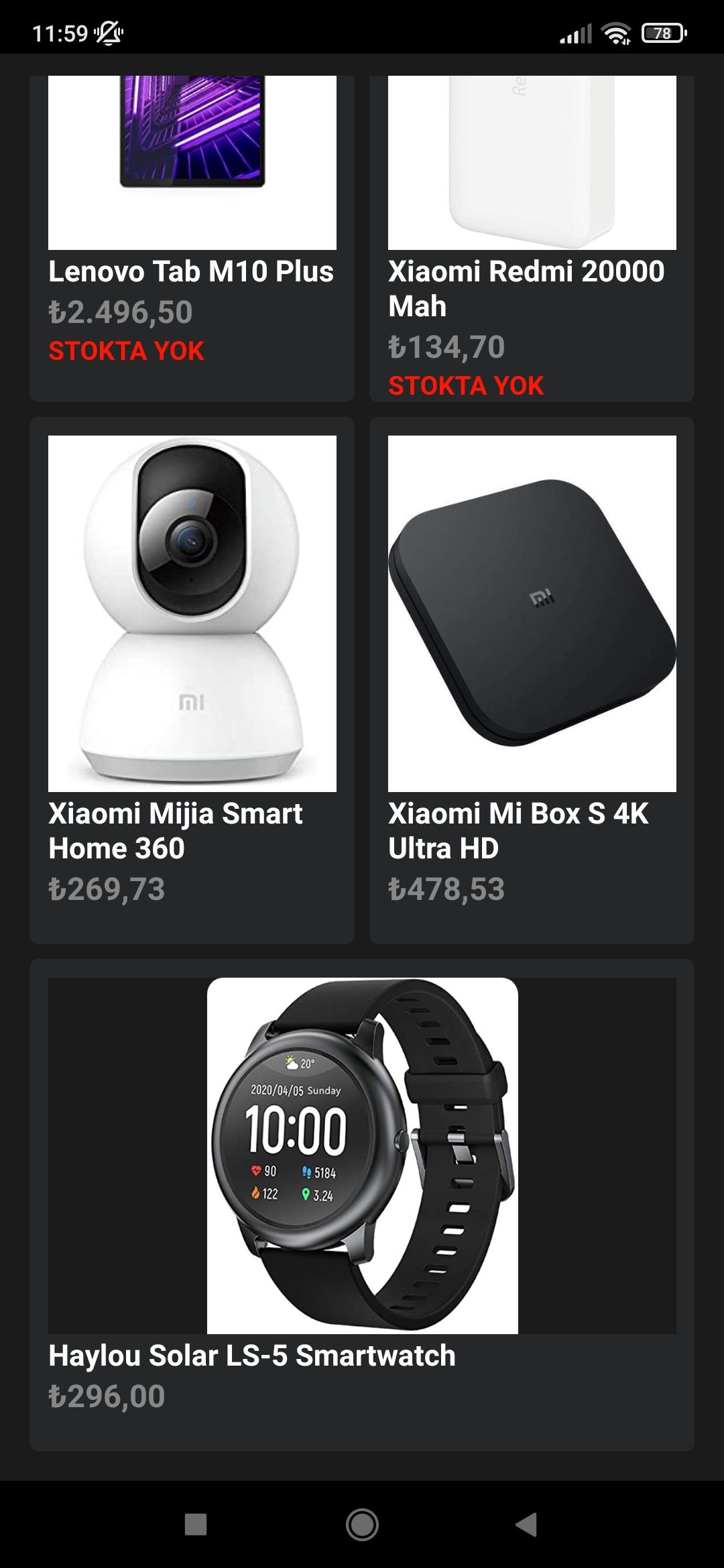
Task: Open Xiaomi Mi Box S 4K Ultra HD
Action: point(532,680)
